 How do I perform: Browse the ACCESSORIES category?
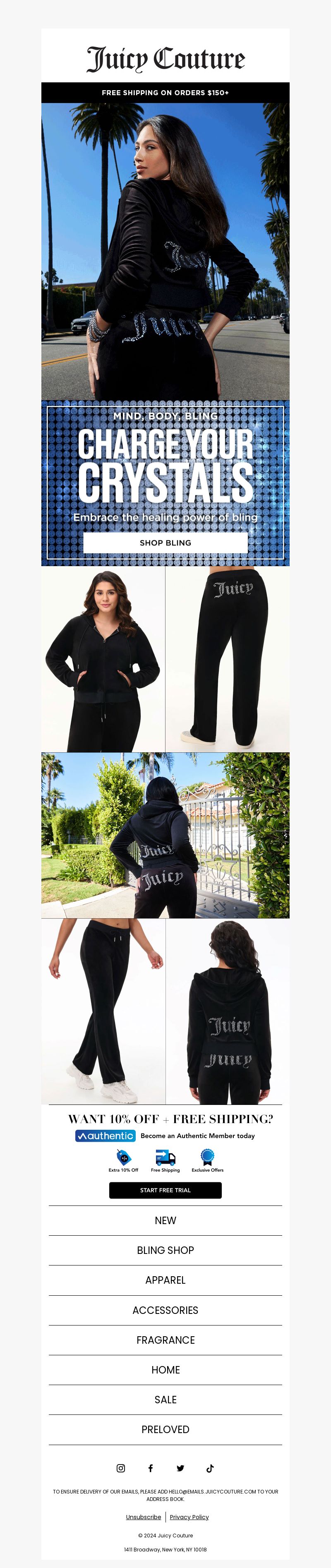(x=165, y=1310)
